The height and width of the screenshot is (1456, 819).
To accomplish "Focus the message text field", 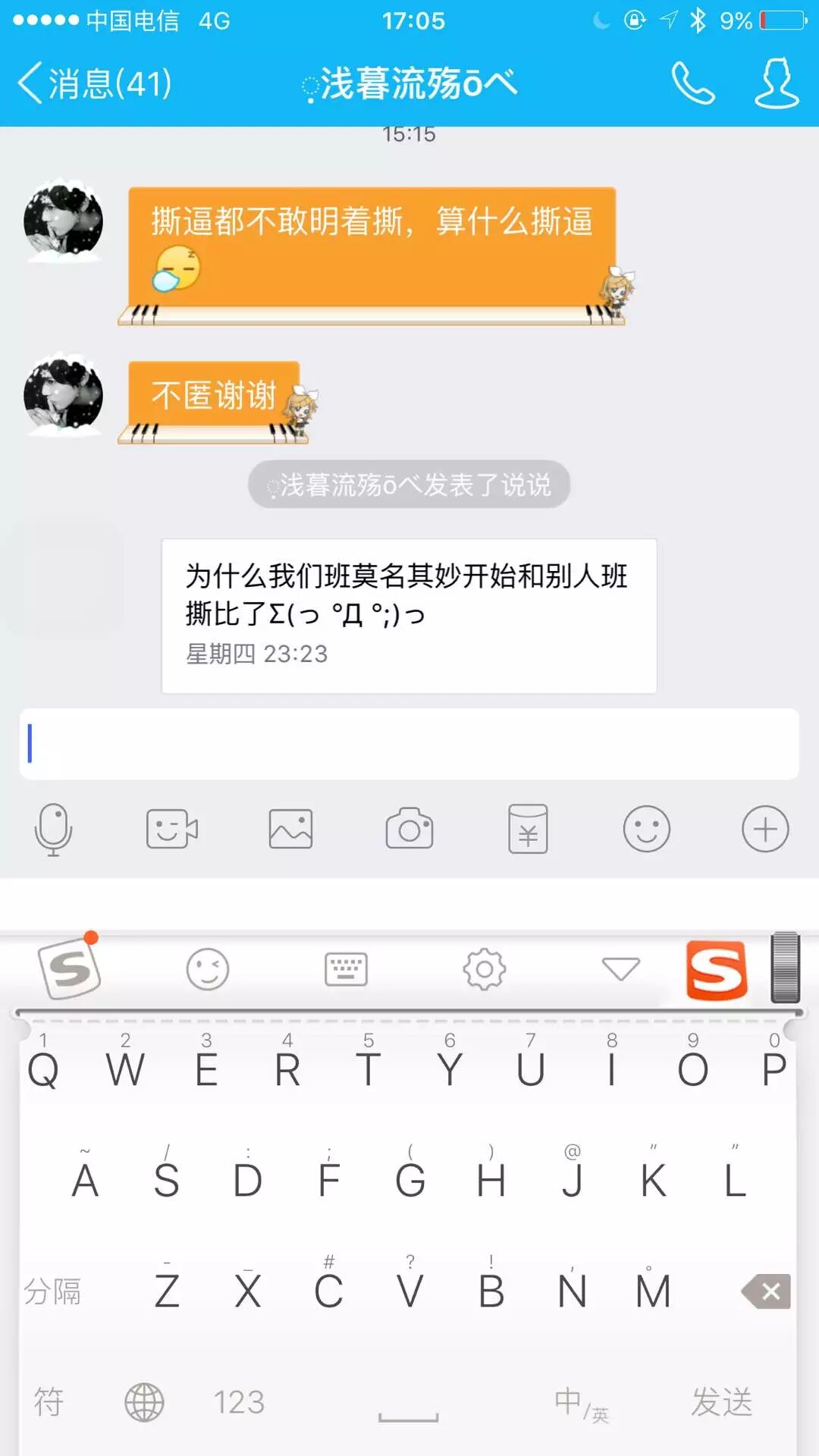I will pos(409,744).
